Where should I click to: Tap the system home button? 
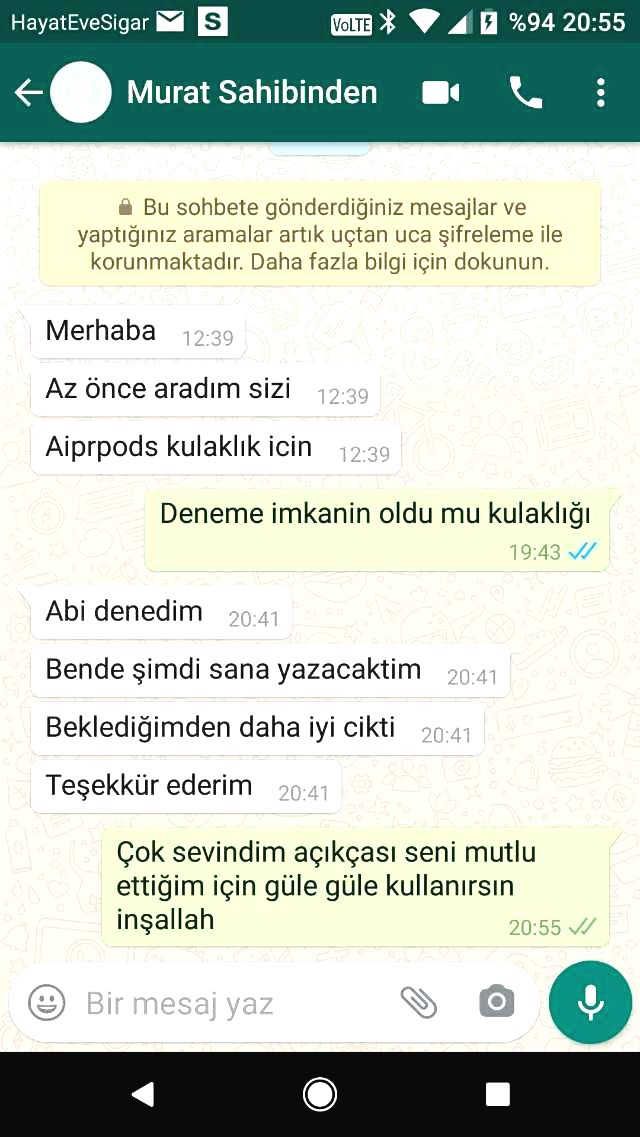pyautogui.click(x=320, y=1095)
